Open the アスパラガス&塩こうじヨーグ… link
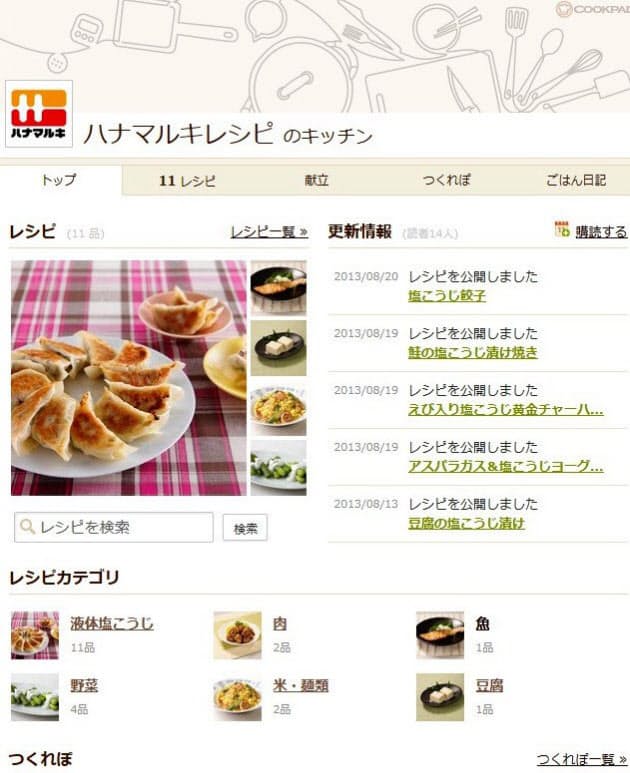Screen dimensions: 630x773 pos(505,466)
